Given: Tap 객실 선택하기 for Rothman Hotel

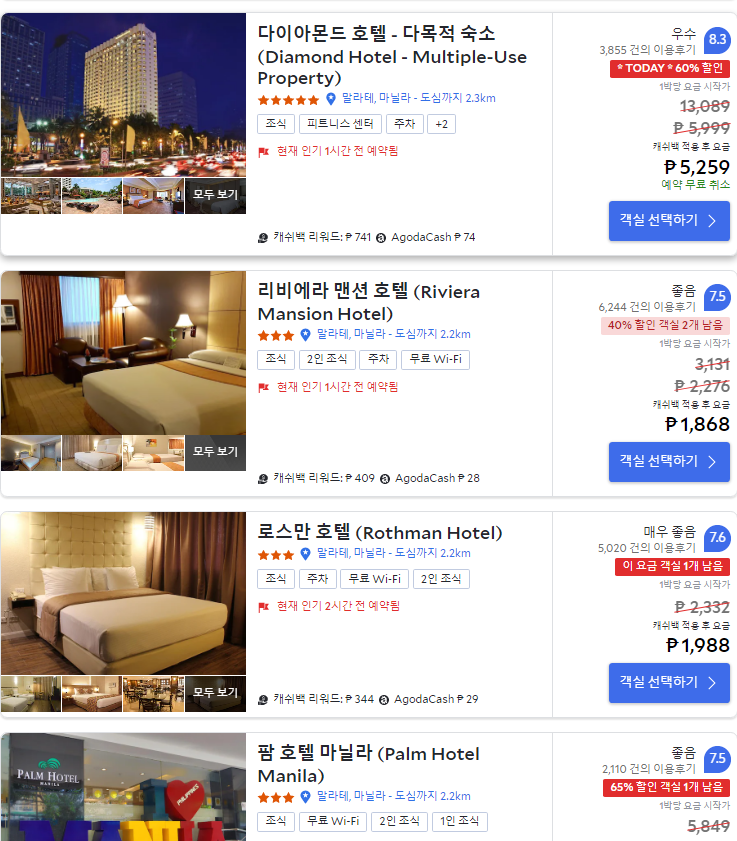Looking at the screenshot, I should pos(669,682).
